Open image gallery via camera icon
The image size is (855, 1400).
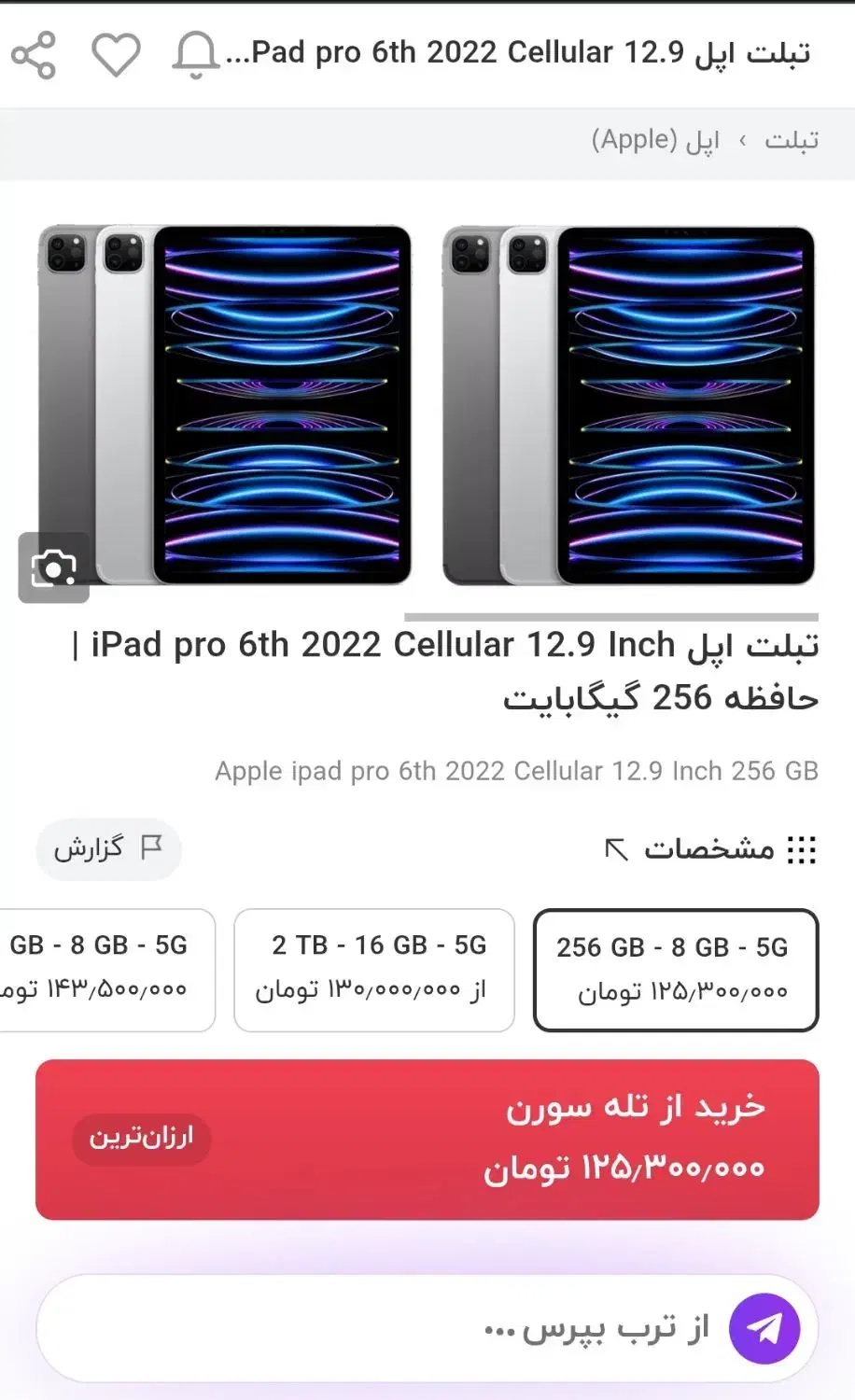[52, 569]
